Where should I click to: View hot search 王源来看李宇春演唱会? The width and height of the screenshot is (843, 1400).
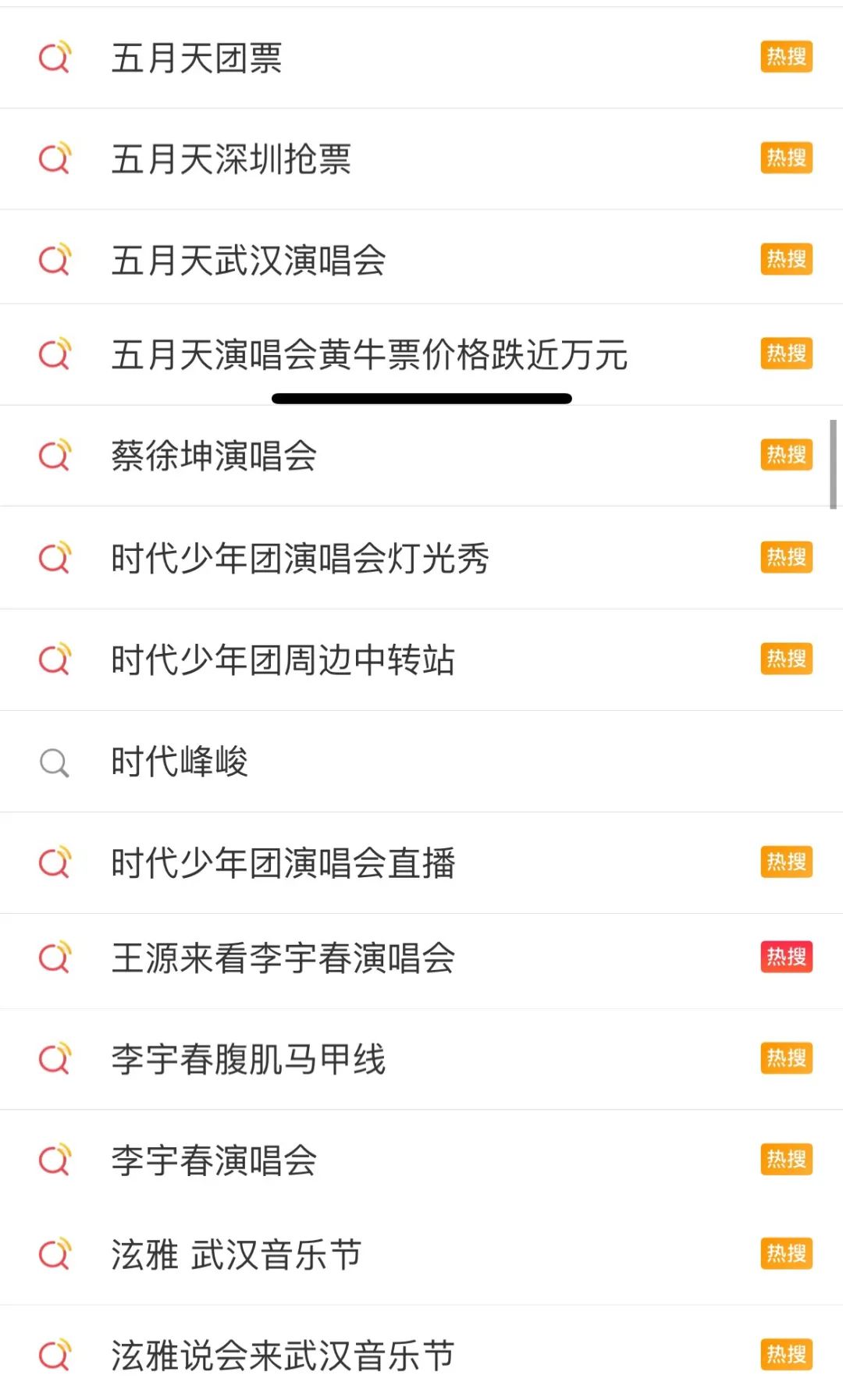click(283, 958)
